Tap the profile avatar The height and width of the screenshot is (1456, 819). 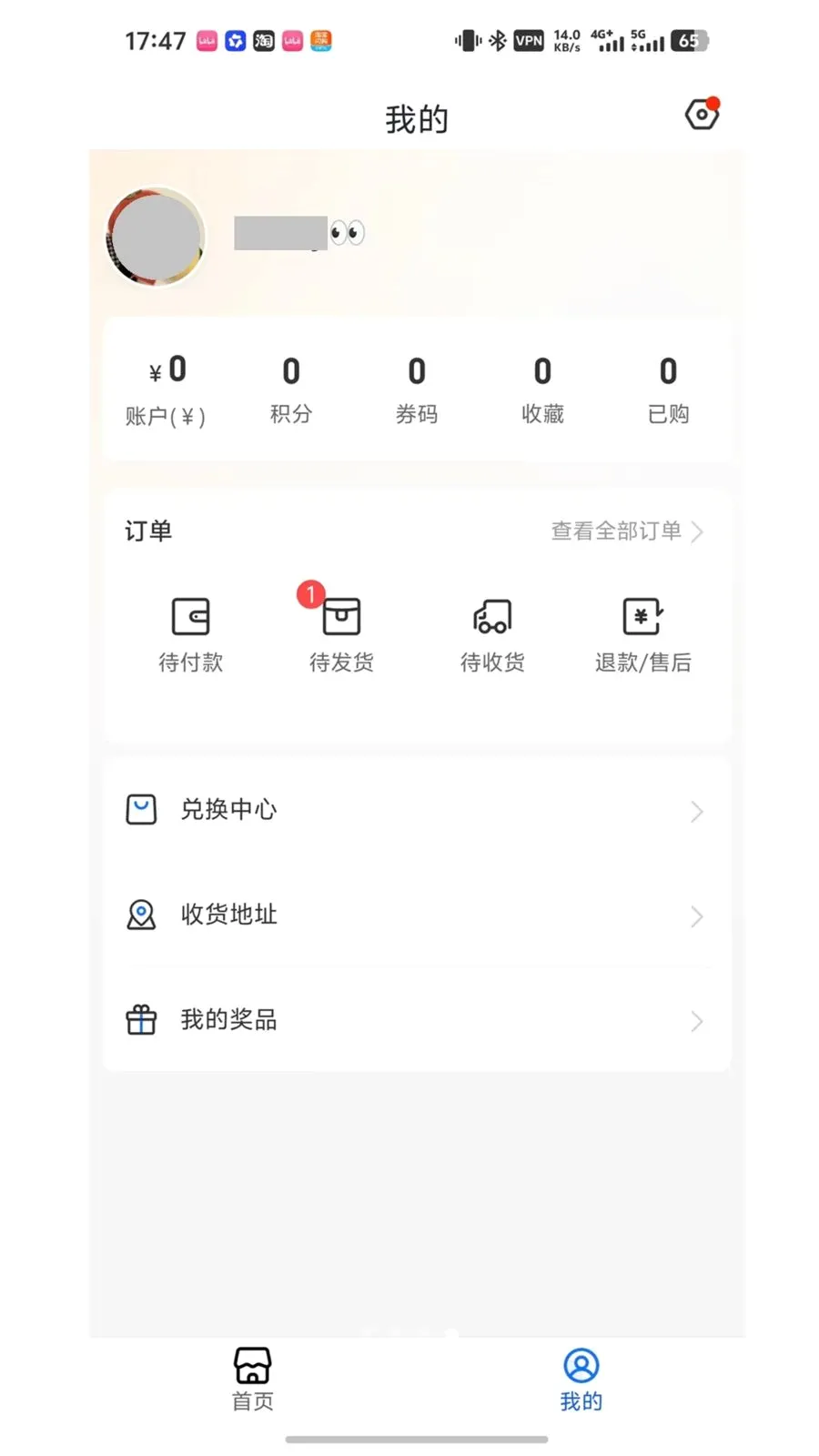[156, 237]
